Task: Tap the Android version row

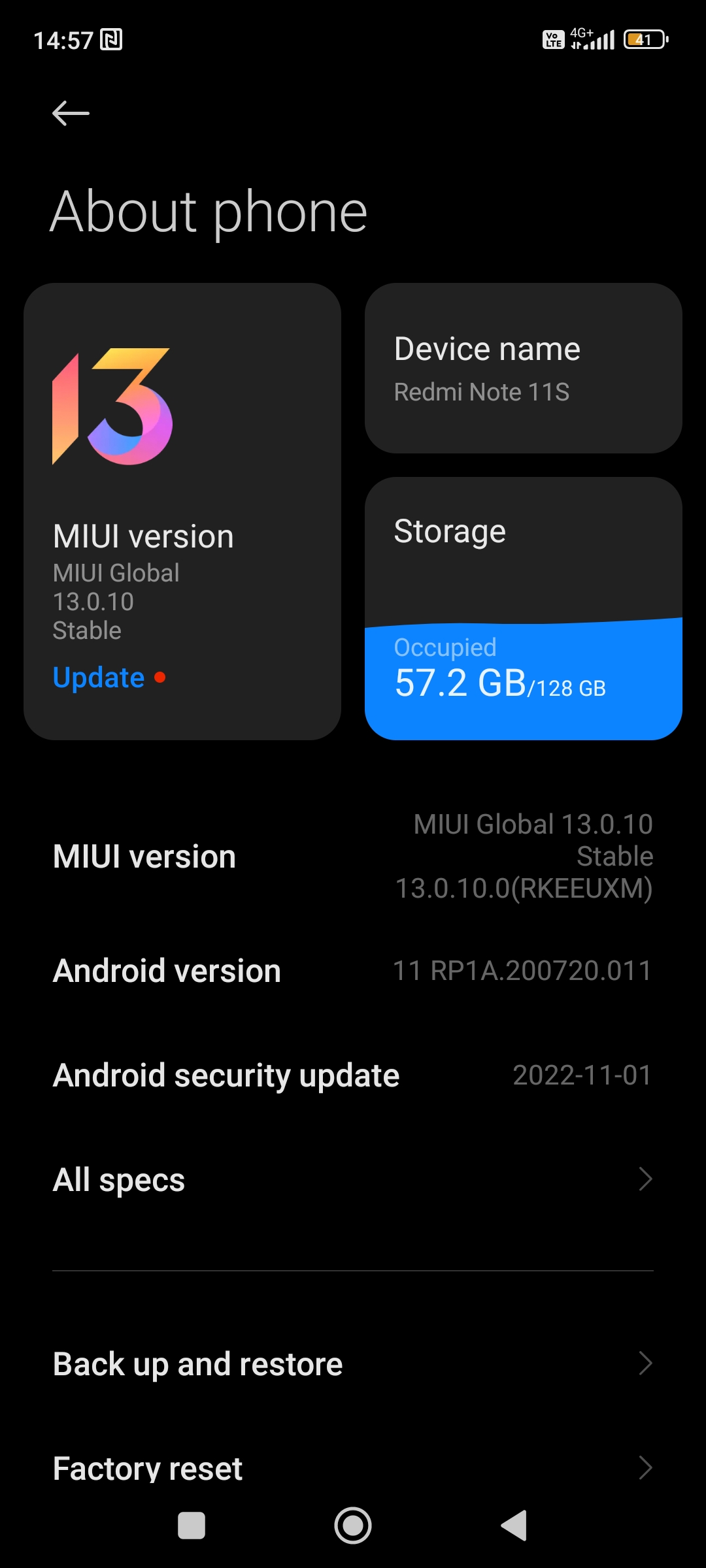Action: tap(353, 971)
